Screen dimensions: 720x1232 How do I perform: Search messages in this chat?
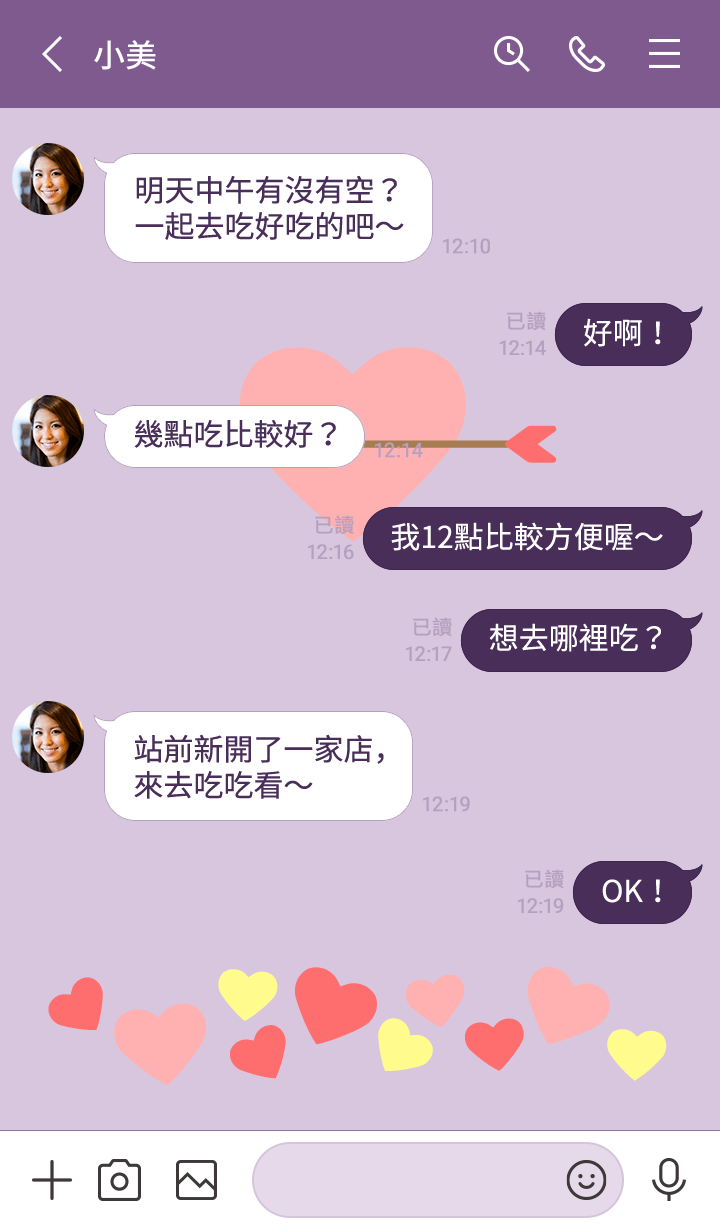click(511, 54)
